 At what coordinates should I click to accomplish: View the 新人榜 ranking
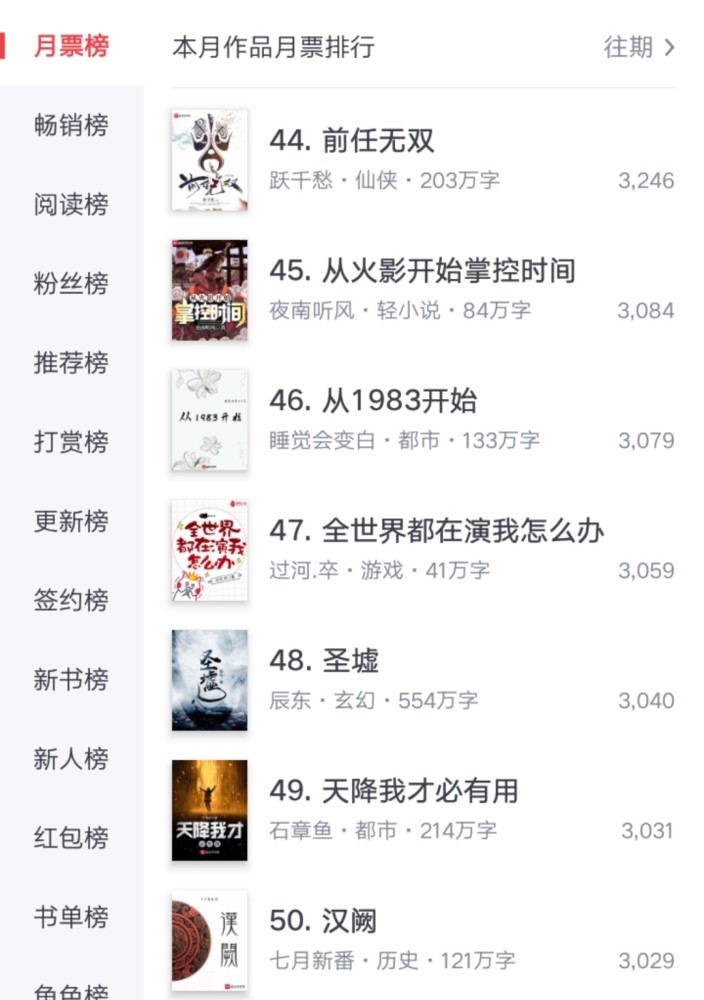coord(71,759)
